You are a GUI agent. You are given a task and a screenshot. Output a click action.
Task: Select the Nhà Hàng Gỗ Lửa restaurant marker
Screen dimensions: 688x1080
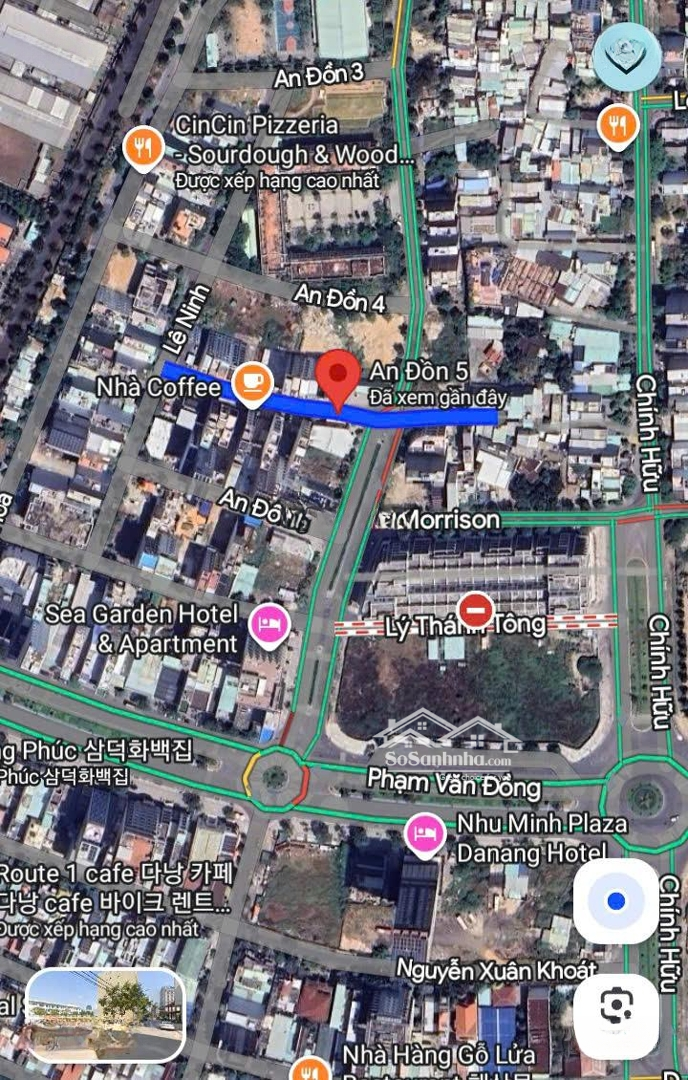click(x=313, y=1066)
